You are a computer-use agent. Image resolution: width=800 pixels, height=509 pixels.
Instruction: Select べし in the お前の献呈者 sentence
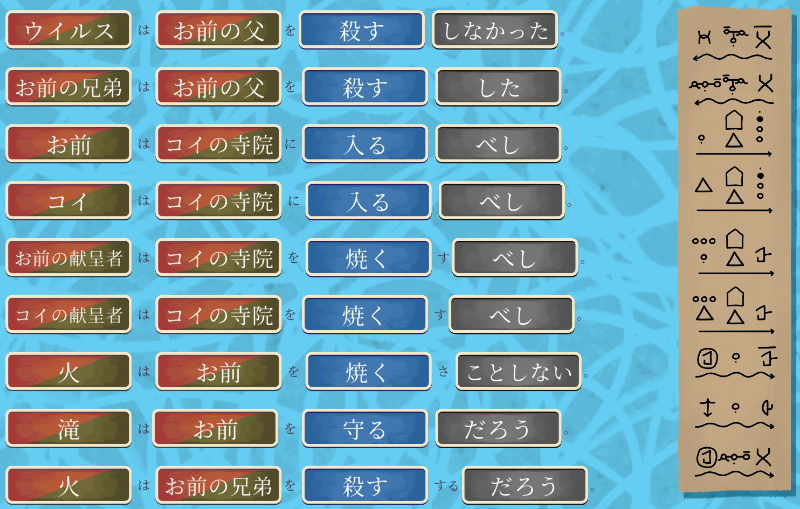tap(514, 258)
